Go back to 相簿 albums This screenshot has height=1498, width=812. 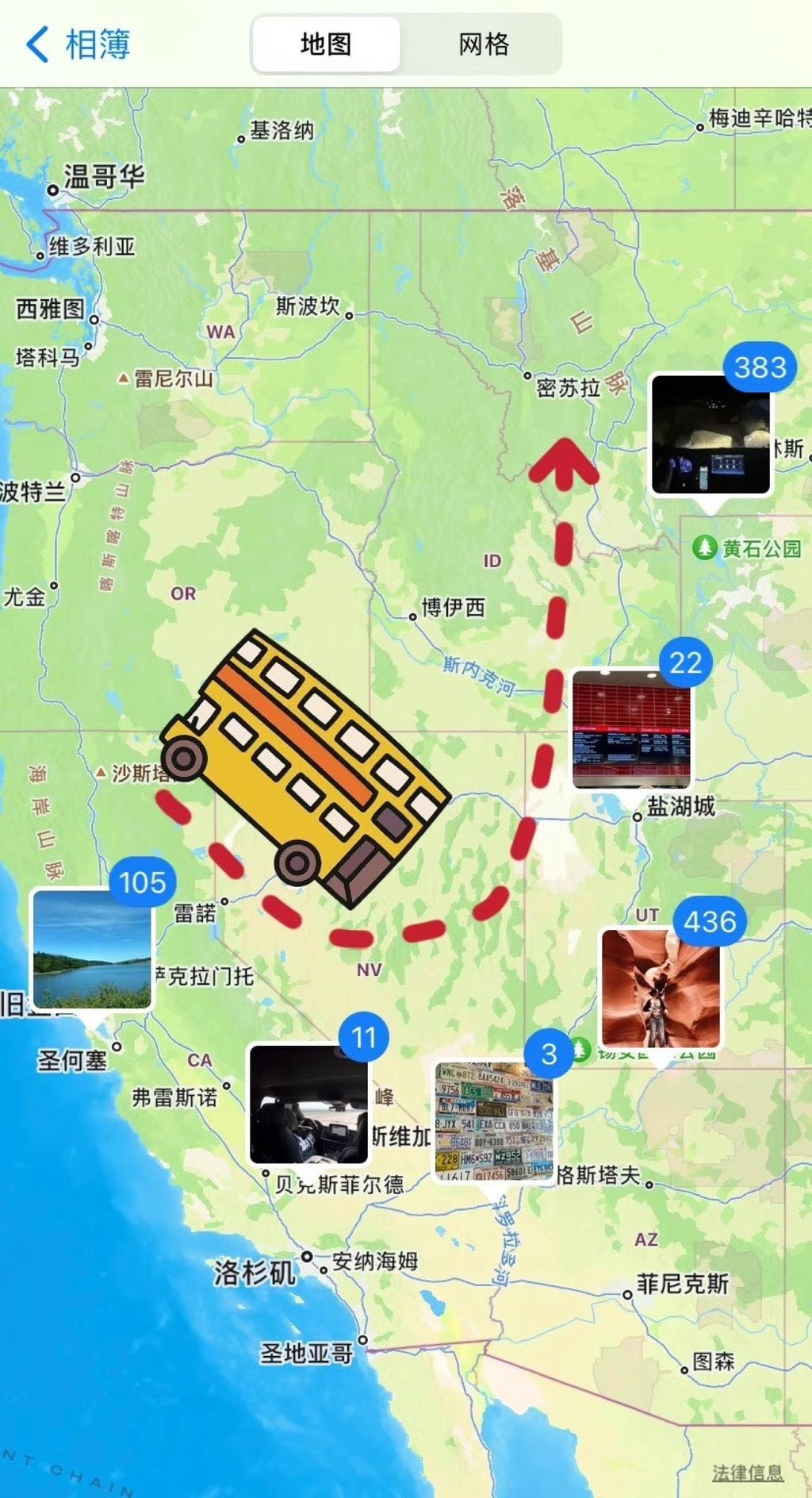pos(78,44)
